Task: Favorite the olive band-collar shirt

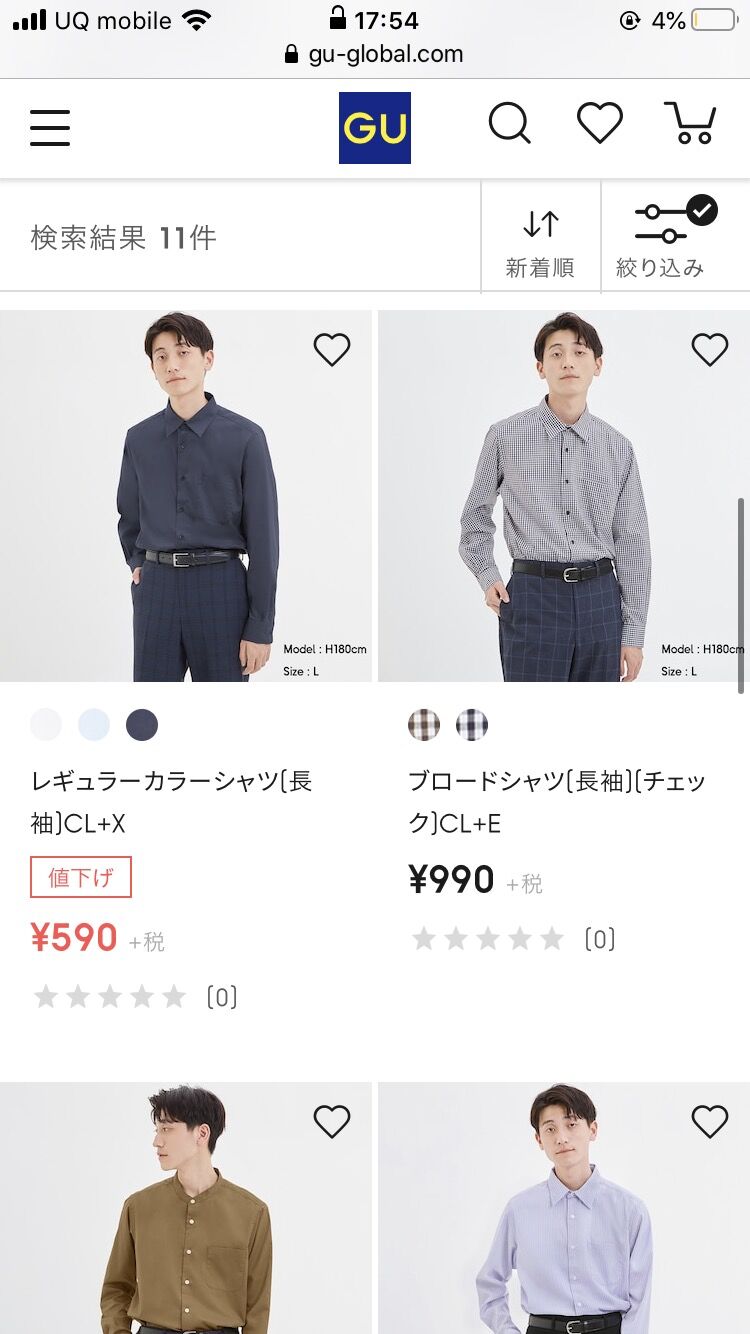Action: [332, 1122]
